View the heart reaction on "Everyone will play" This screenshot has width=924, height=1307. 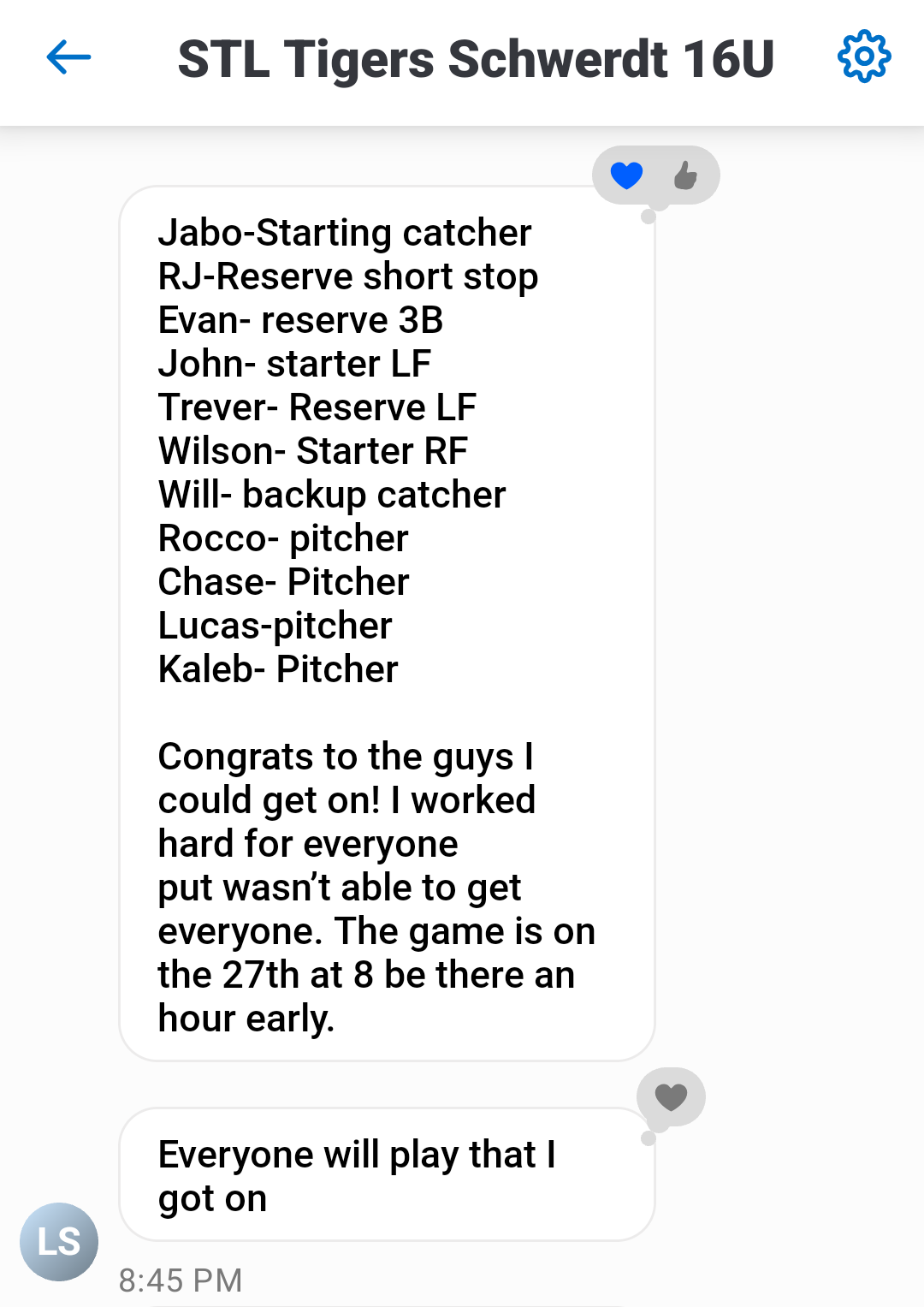click(671, 1096)
